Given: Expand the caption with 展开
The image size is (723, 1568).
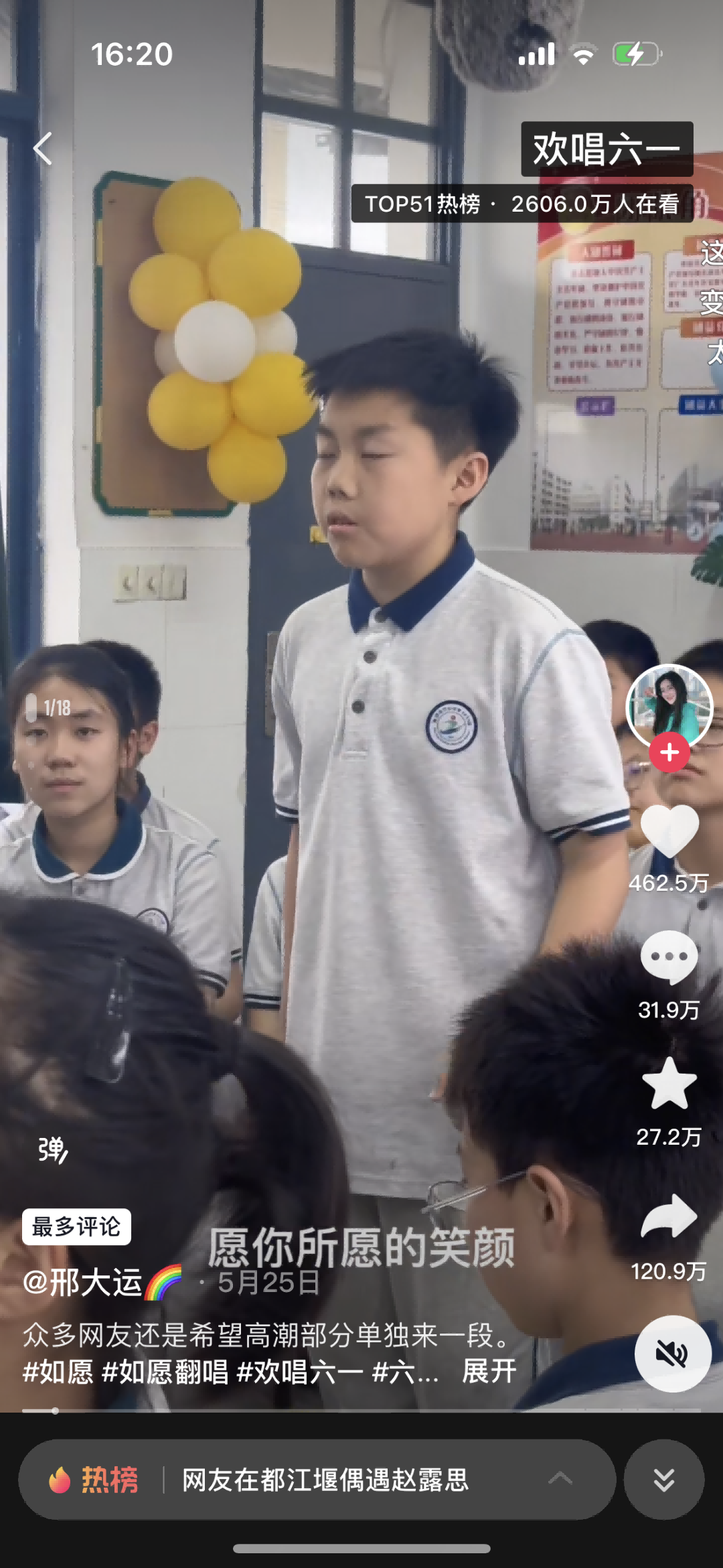Looking at the screenshot, I should [489, 1371].
